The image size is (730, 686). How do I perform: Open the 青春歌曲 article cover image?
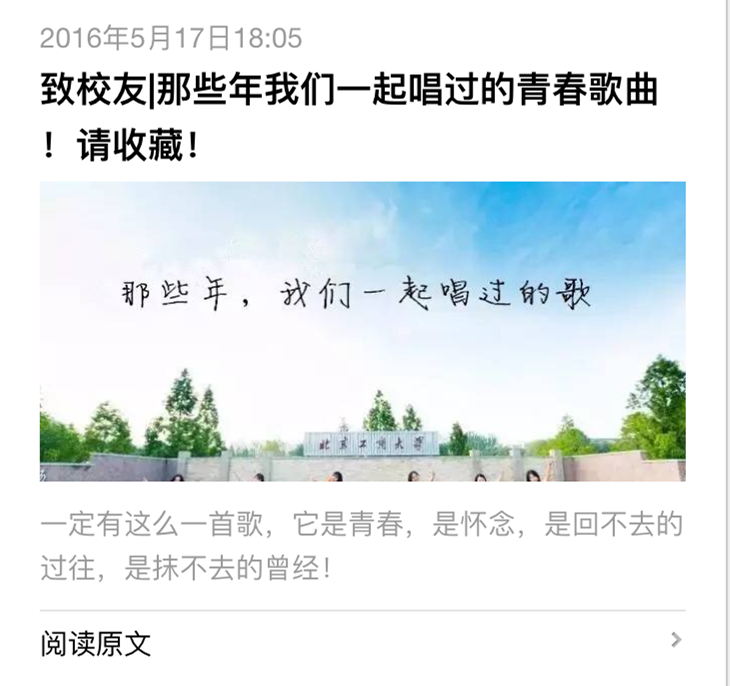coord(362,331)
